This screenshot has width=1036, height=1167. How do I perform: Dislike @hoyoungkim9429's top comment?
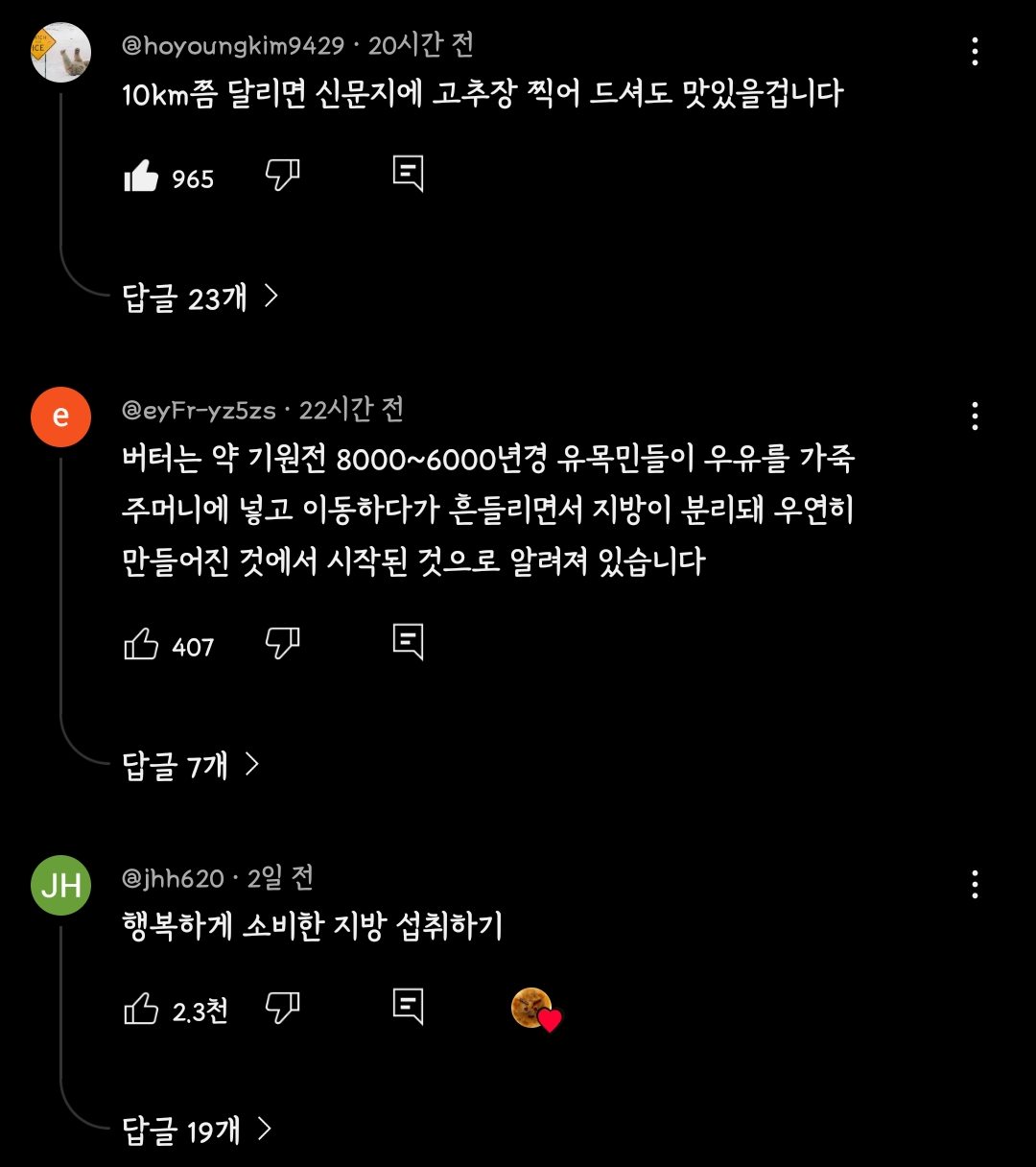coord(282,175)
